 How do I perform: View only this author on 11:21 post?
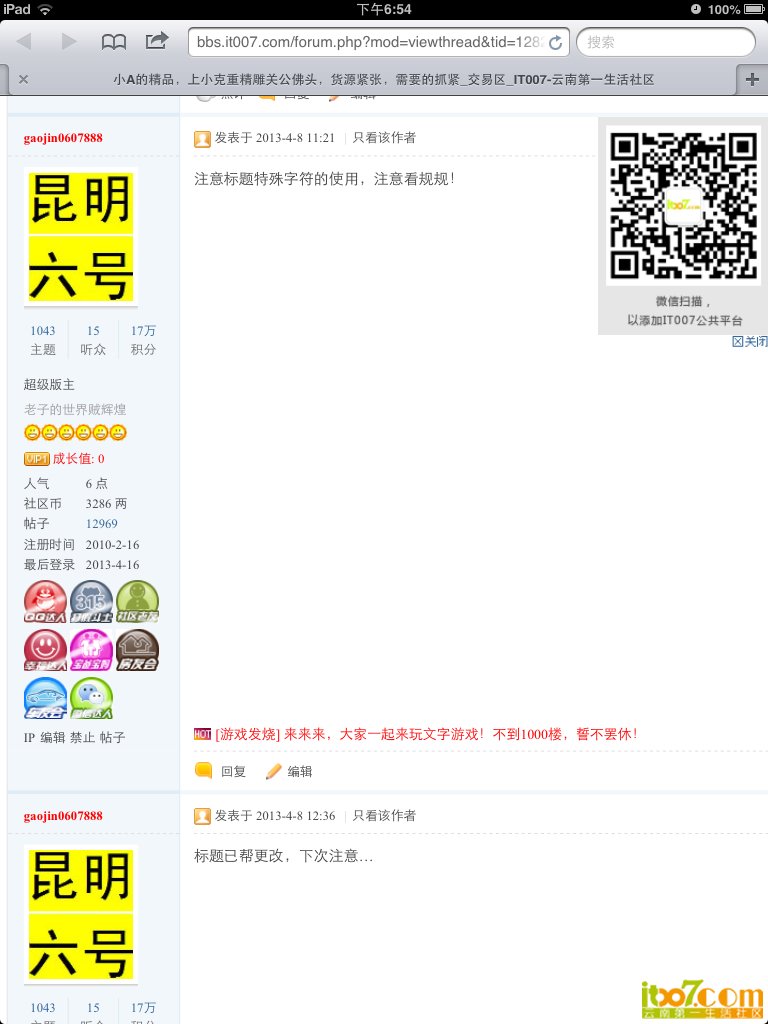(384, 138)
